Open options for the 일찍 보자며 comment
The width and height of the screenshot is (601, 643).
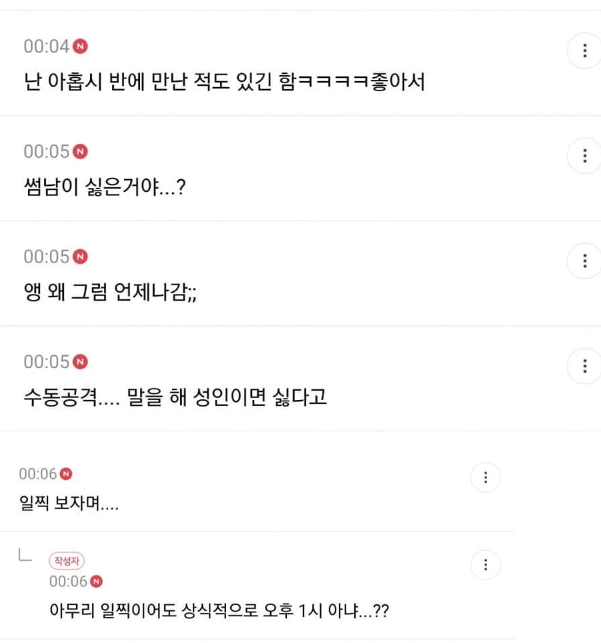(485, 478)
